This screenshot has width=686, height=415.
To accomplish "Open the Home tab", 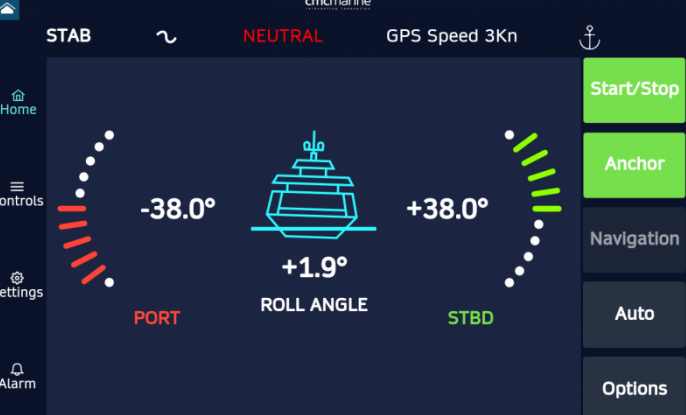I will [x=18, y=102].
